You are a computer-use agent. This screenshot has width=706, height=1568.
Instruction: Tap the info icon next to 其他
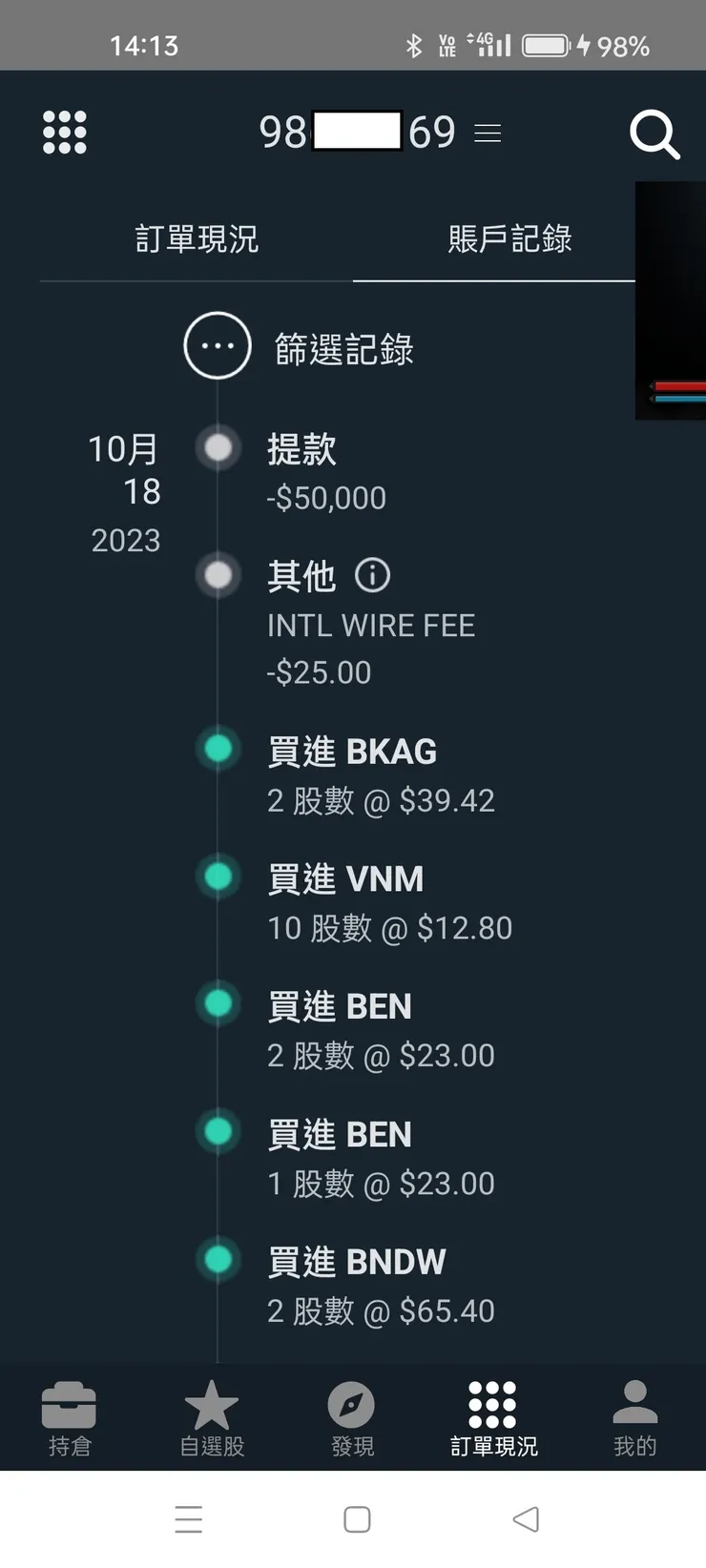coord(372,574)
